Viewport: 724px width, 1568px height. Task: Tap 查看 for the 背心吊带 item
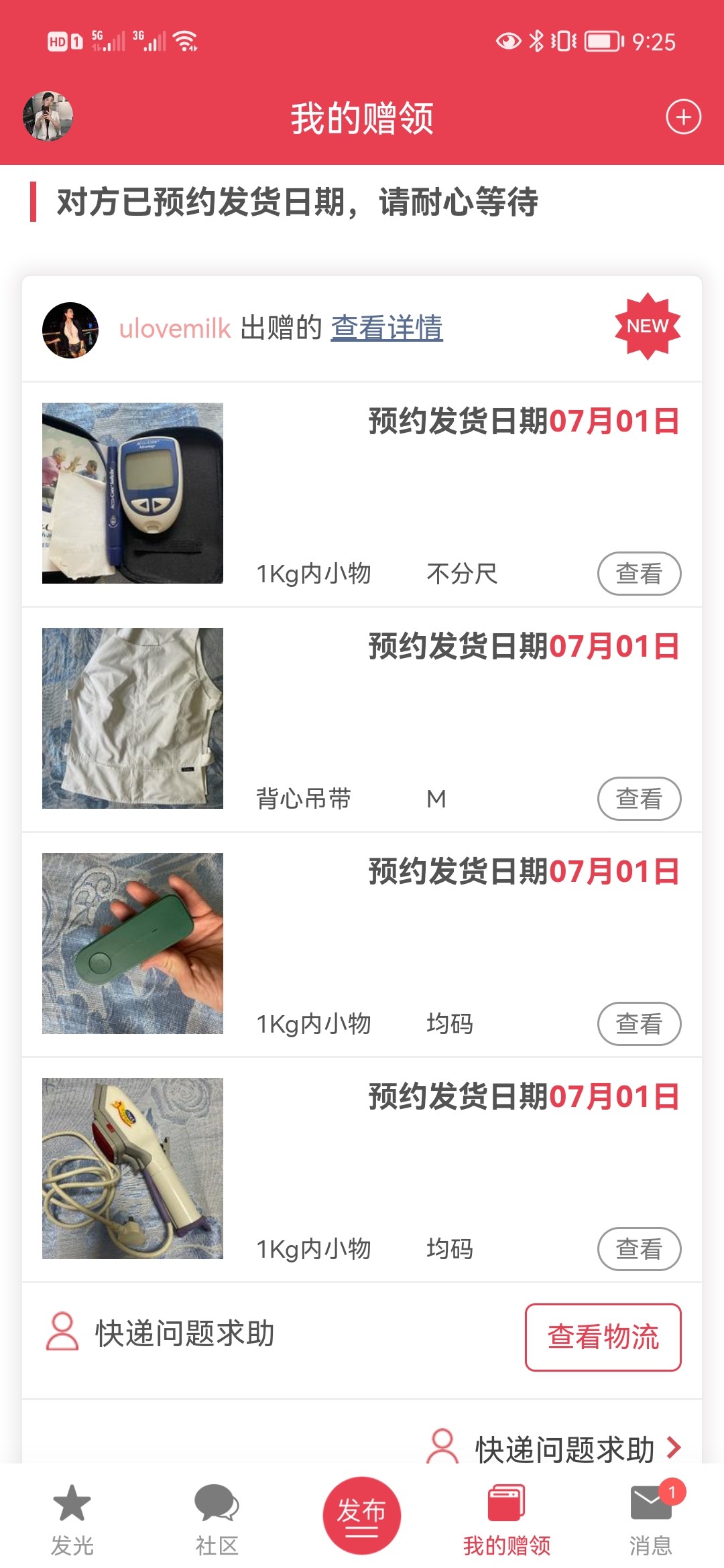(x=639, y=799)
